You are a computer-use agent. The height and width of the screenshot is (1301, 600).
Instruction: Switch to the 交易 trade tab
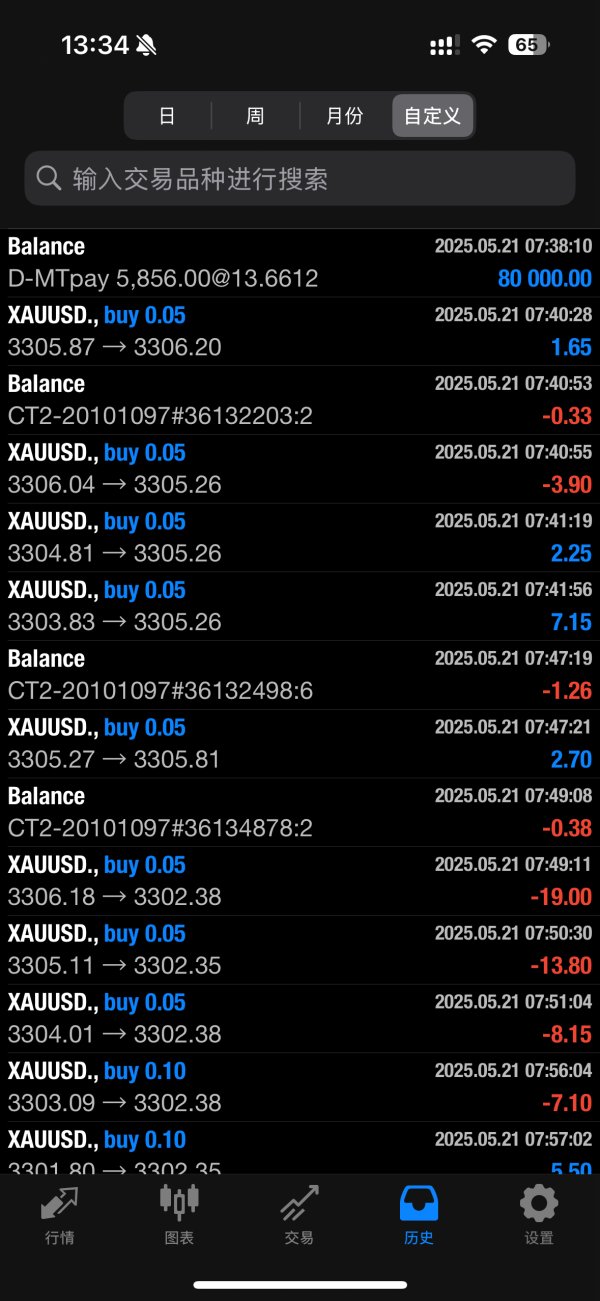(x=299, y=1215)
